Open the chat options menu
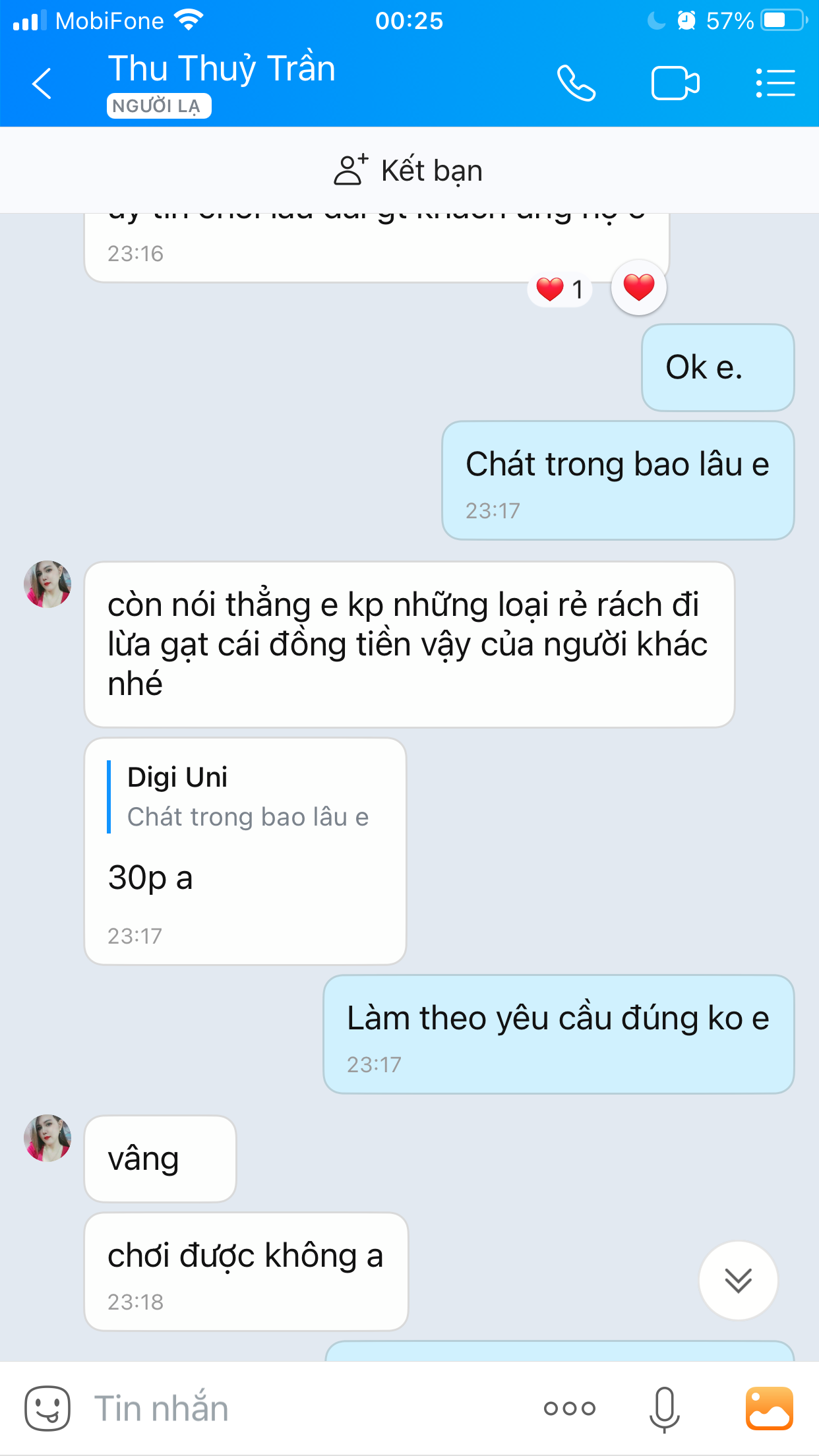The image size is (819, 1456). (x=775, y=84)
